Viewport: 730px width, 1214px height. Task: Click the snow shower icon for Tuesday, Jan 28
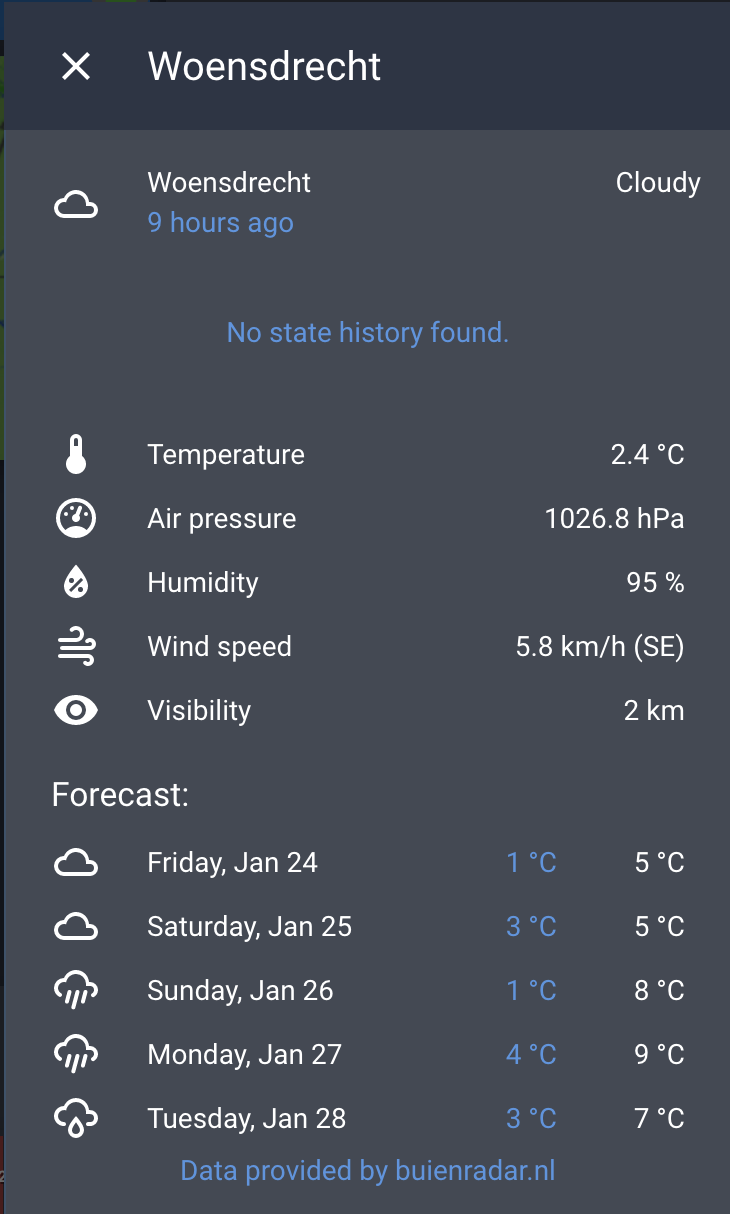(77, 1117)
